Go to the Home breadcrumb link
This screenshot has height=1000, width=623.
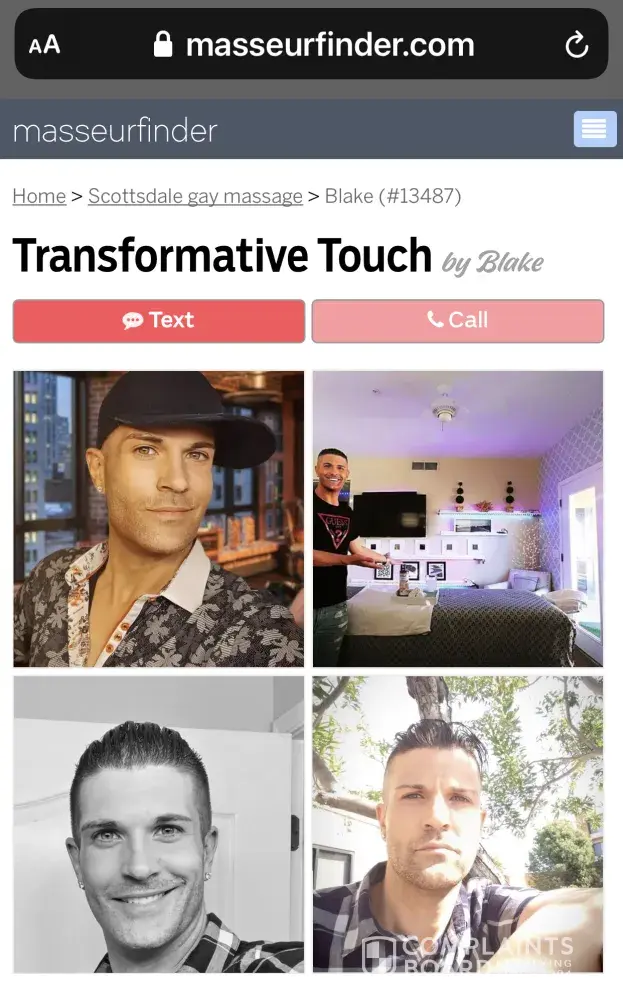pyautogui.click(x=39, y=196)
